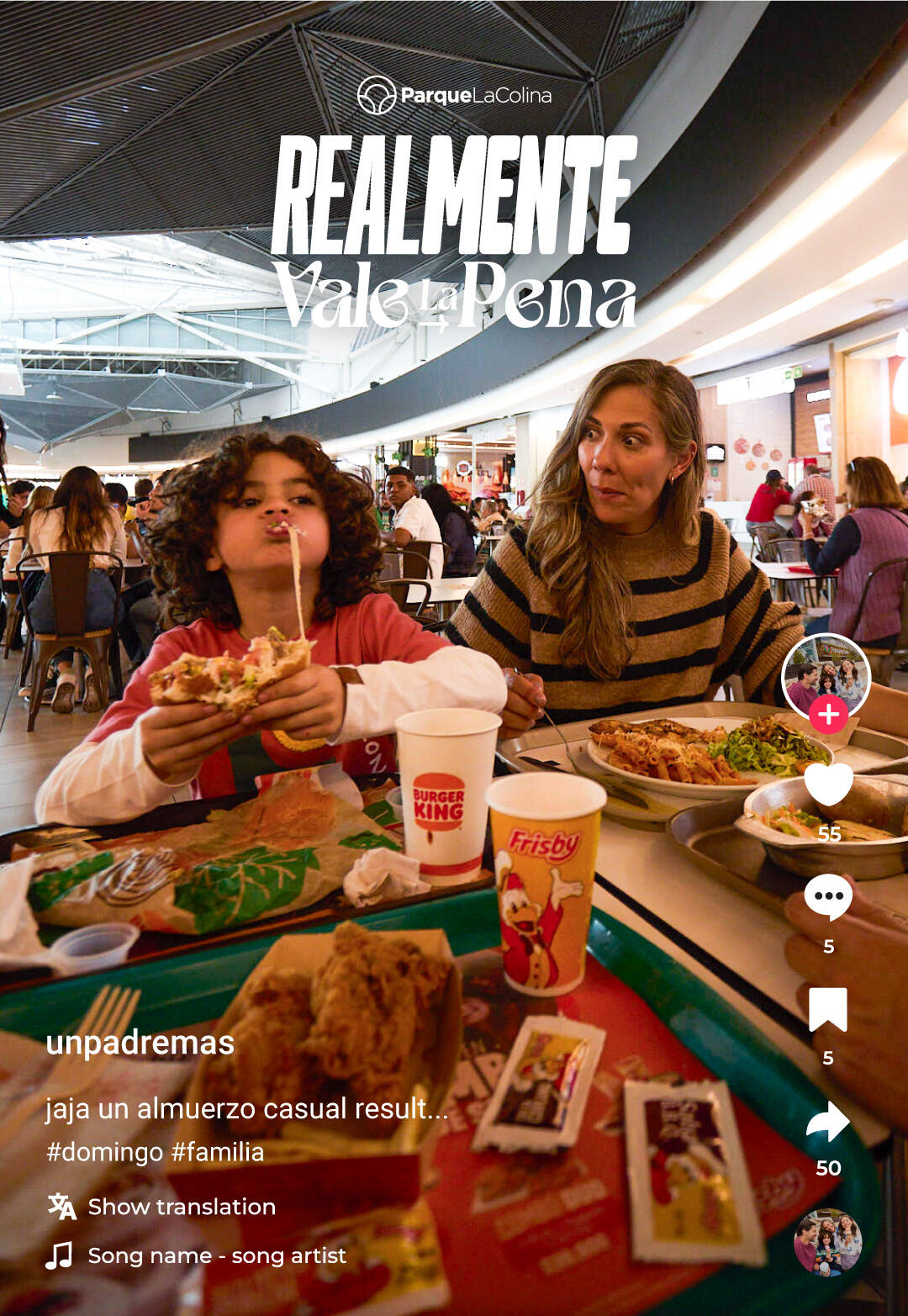
Task: Bookmark this video
Action: pos(828,1009)
